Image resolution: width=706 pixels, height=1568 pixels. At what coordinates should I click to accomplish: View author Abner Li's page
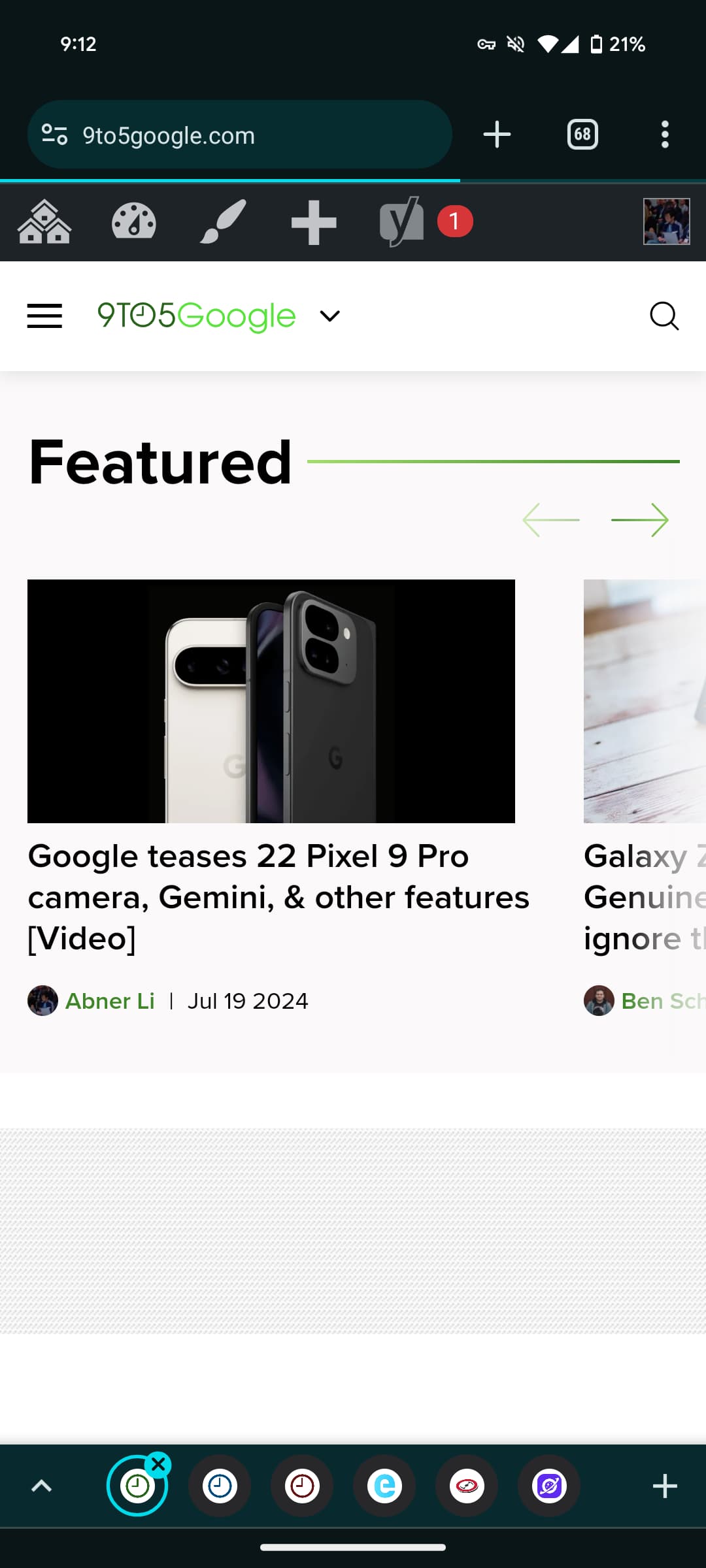point(110,1001)
